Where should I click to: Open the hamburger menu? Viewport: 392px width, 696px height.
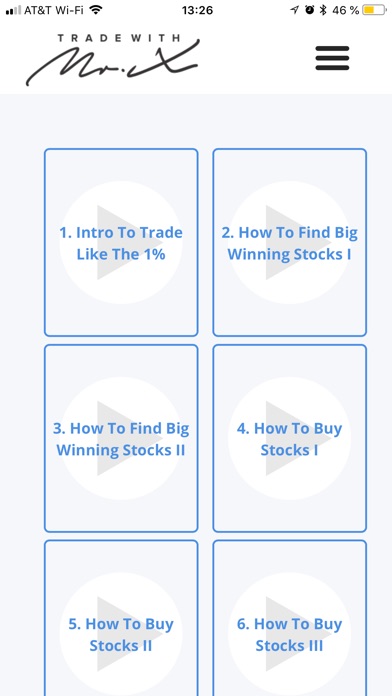coord(332,58)
